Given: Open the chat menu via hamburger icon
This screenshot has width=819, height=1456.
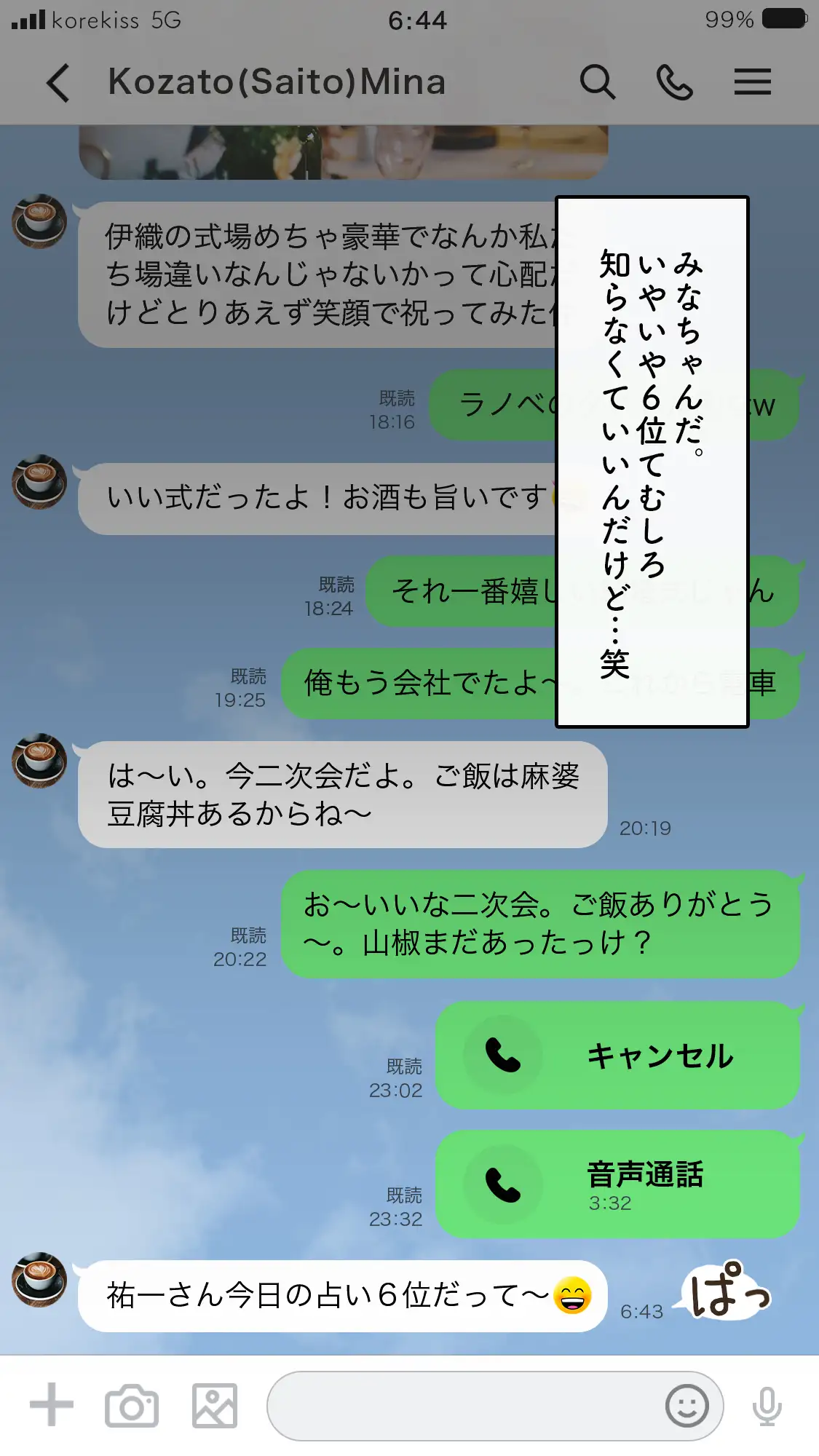Looking at the screenshot, I should (x=753, y=82).
